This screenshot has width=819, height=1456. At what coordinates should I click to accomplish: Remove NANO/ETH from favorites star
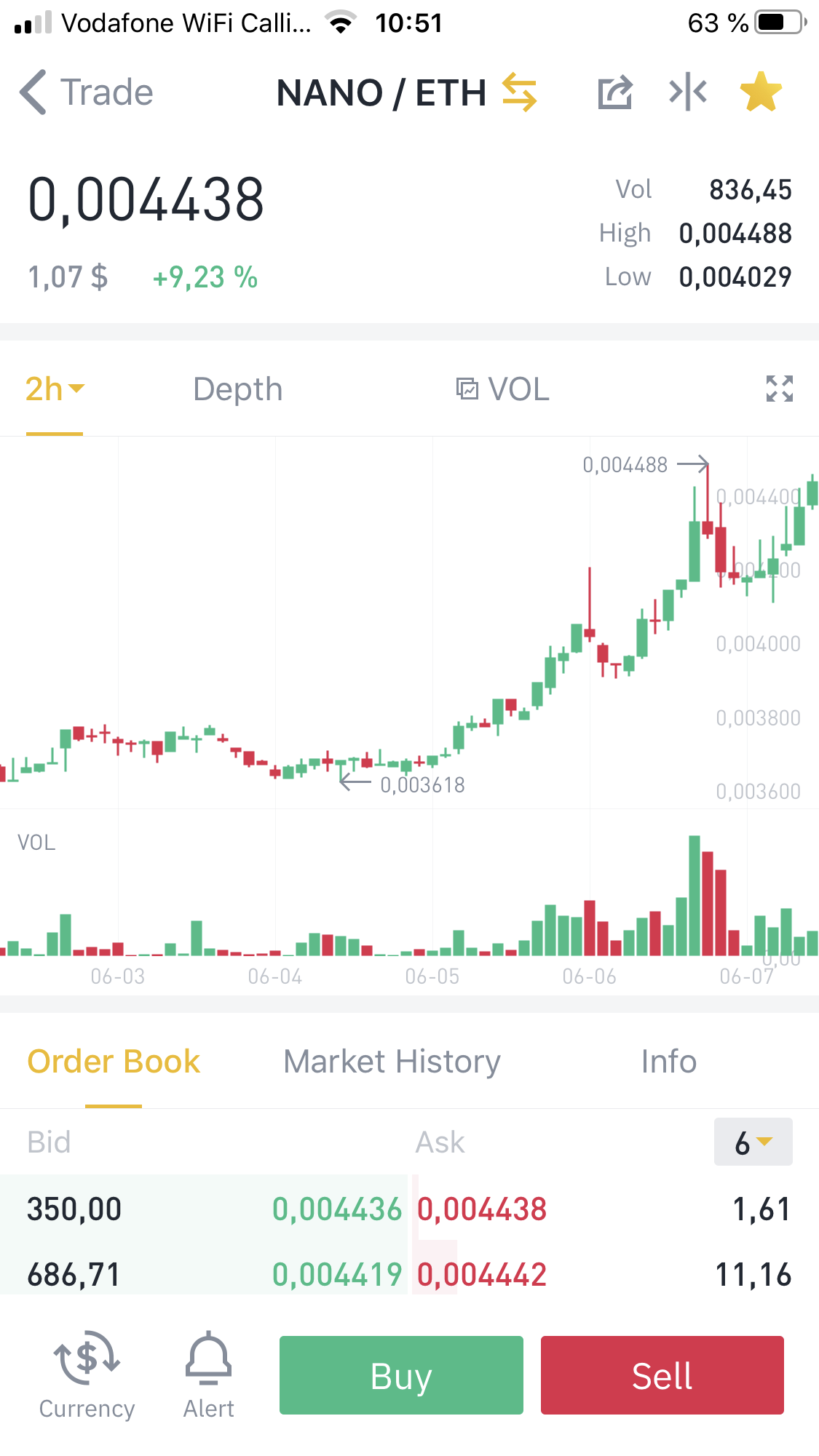(761, 92)
